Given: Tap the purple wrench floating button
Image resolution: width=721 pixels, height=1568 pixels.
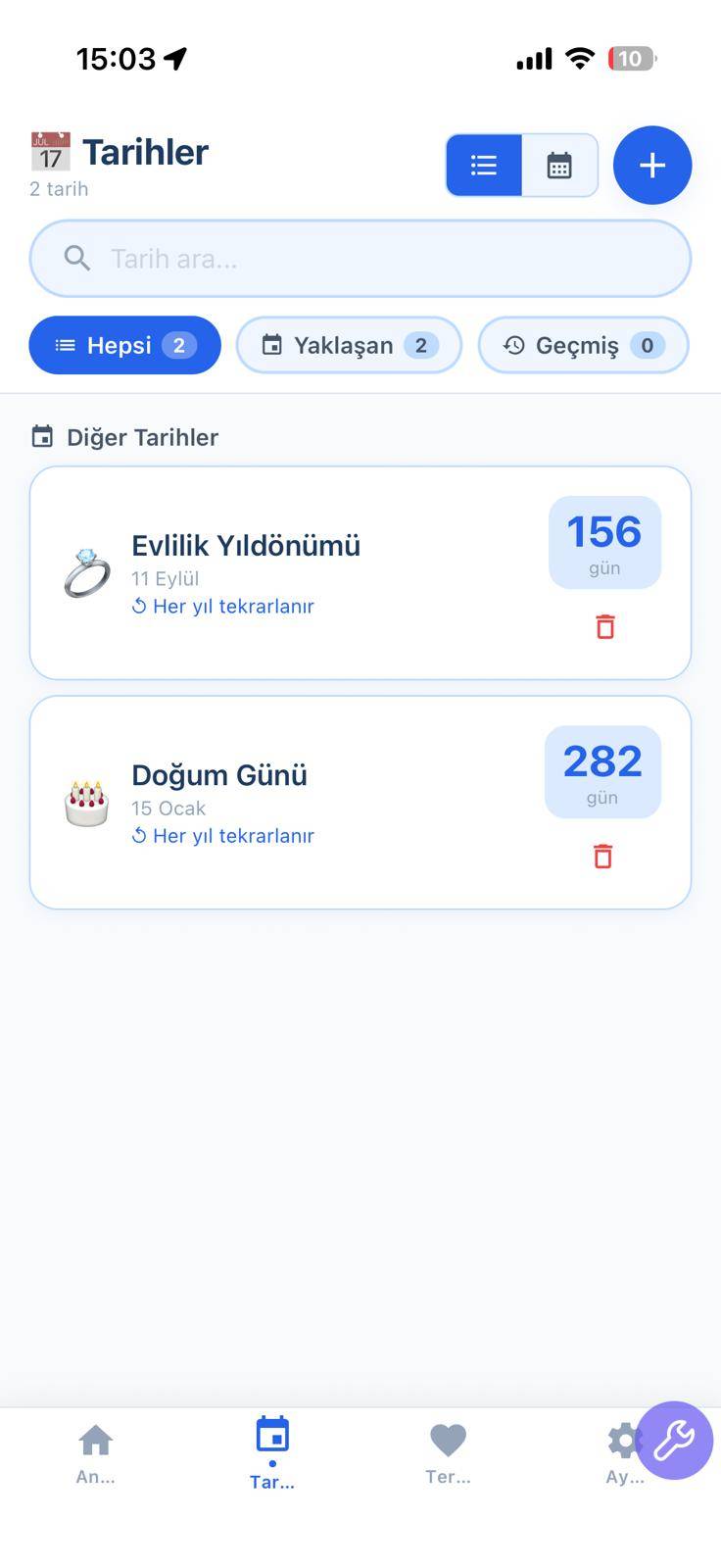Looking at the screenshot, I should coord(675,1440).
